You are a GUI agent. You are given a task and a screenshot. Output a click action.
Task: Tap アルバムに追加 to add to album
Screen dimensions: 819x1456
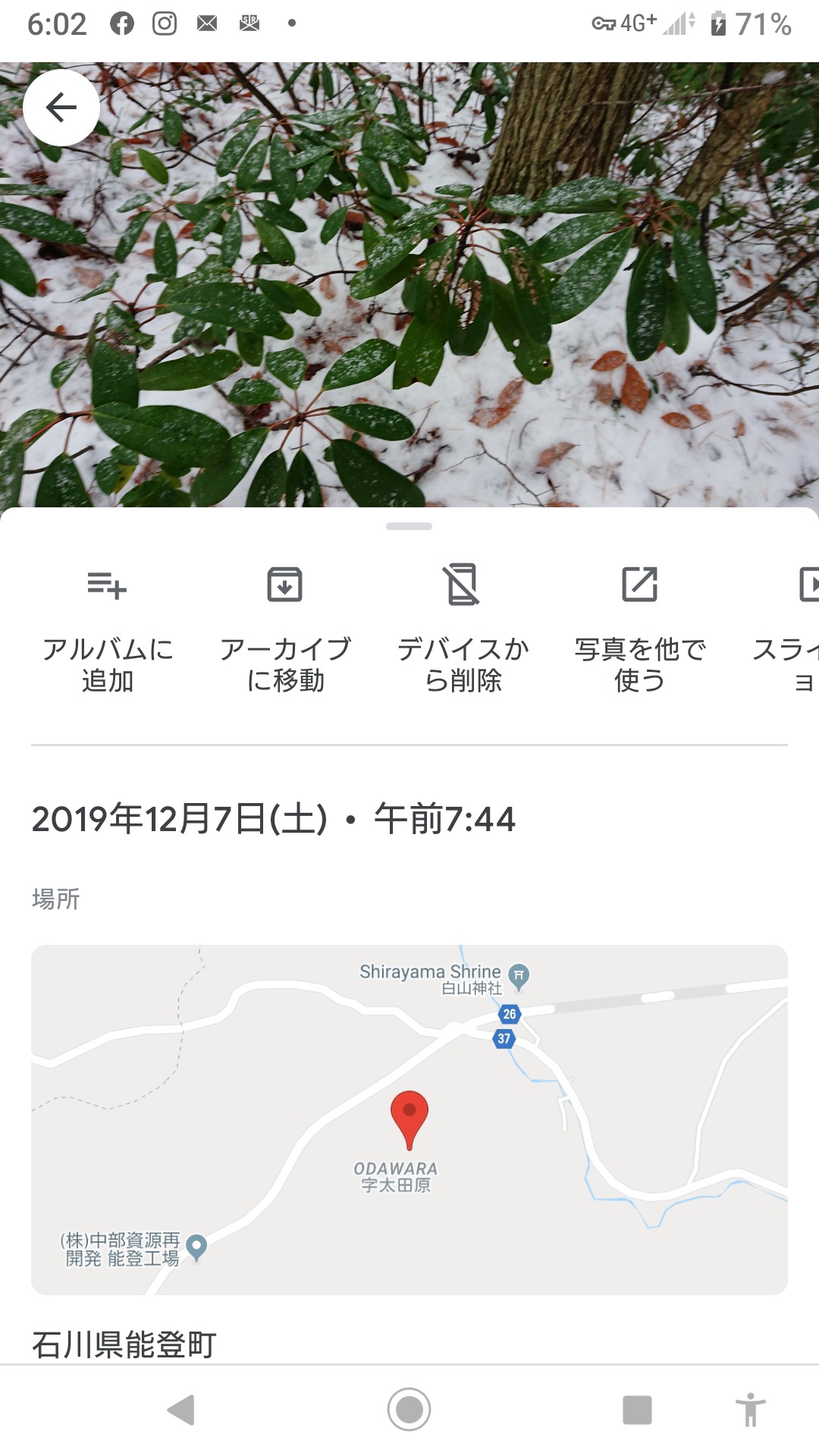coord(107,628)
